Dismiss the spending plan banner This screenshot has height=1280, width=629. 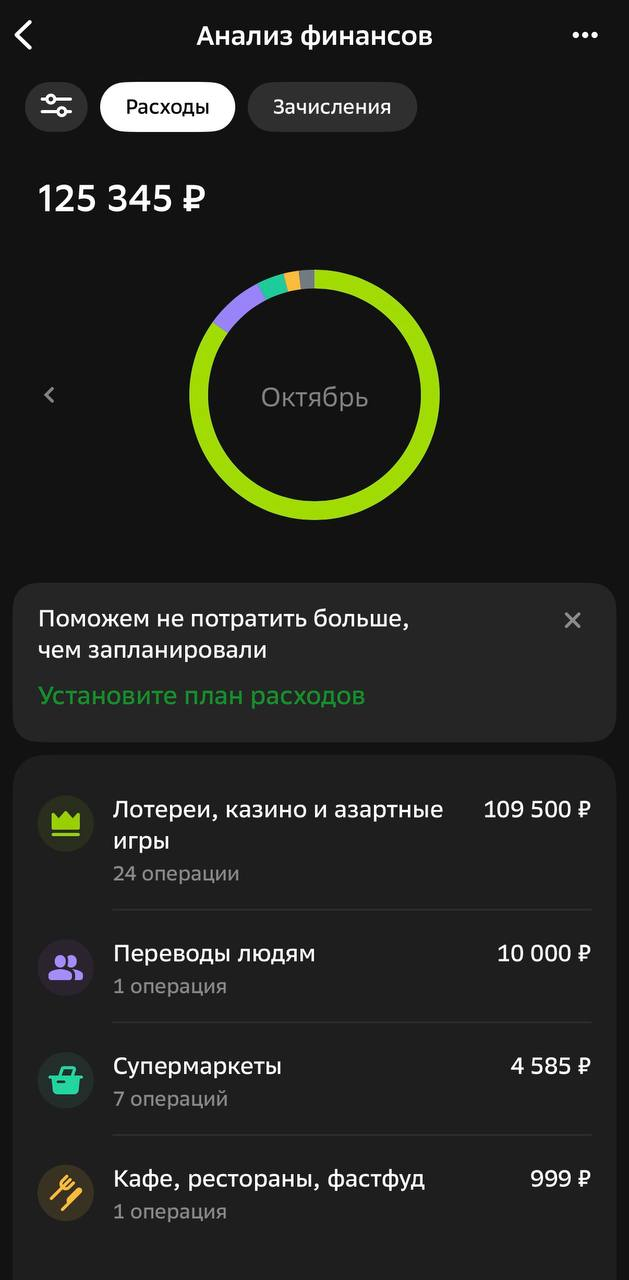572,620
